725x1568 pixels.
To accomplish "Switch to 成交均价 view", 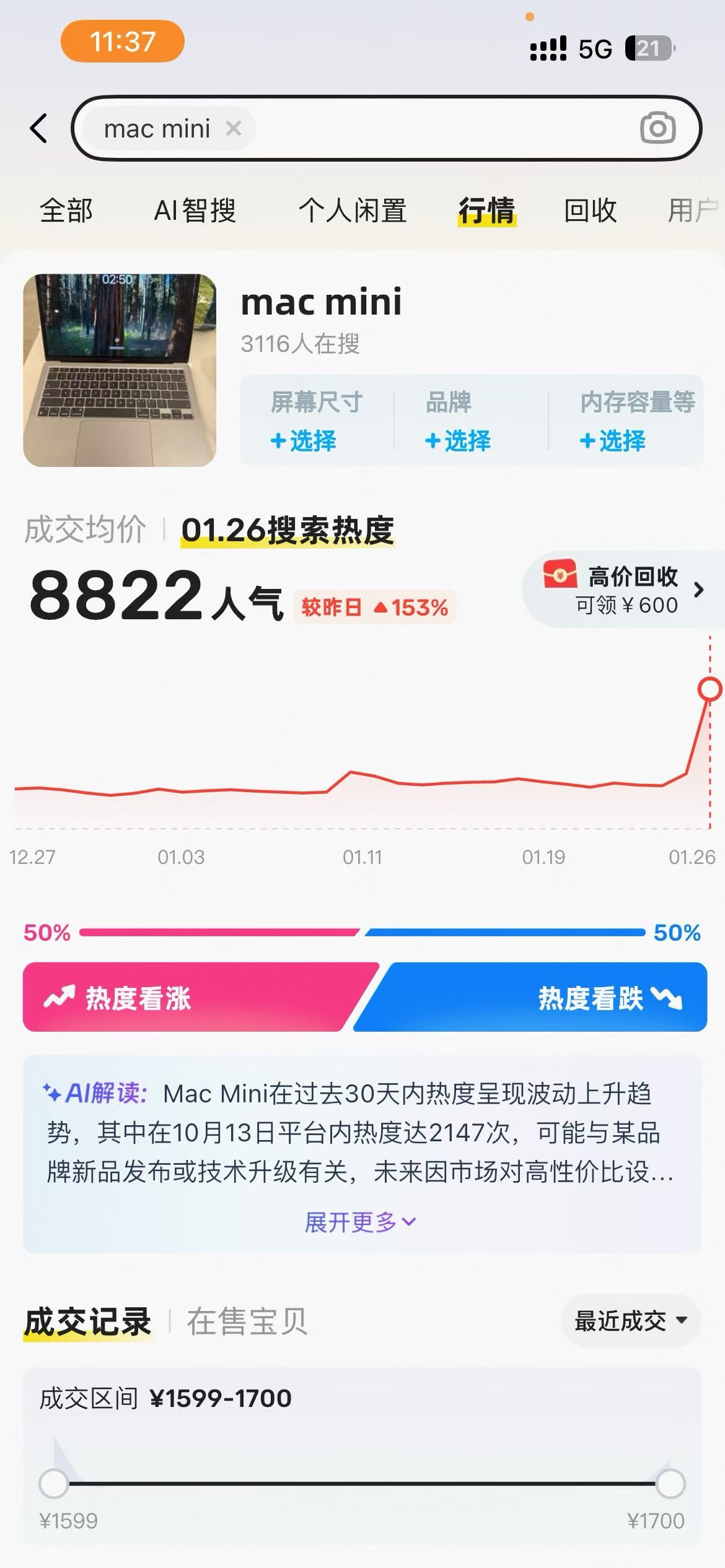I will point(86,529).
